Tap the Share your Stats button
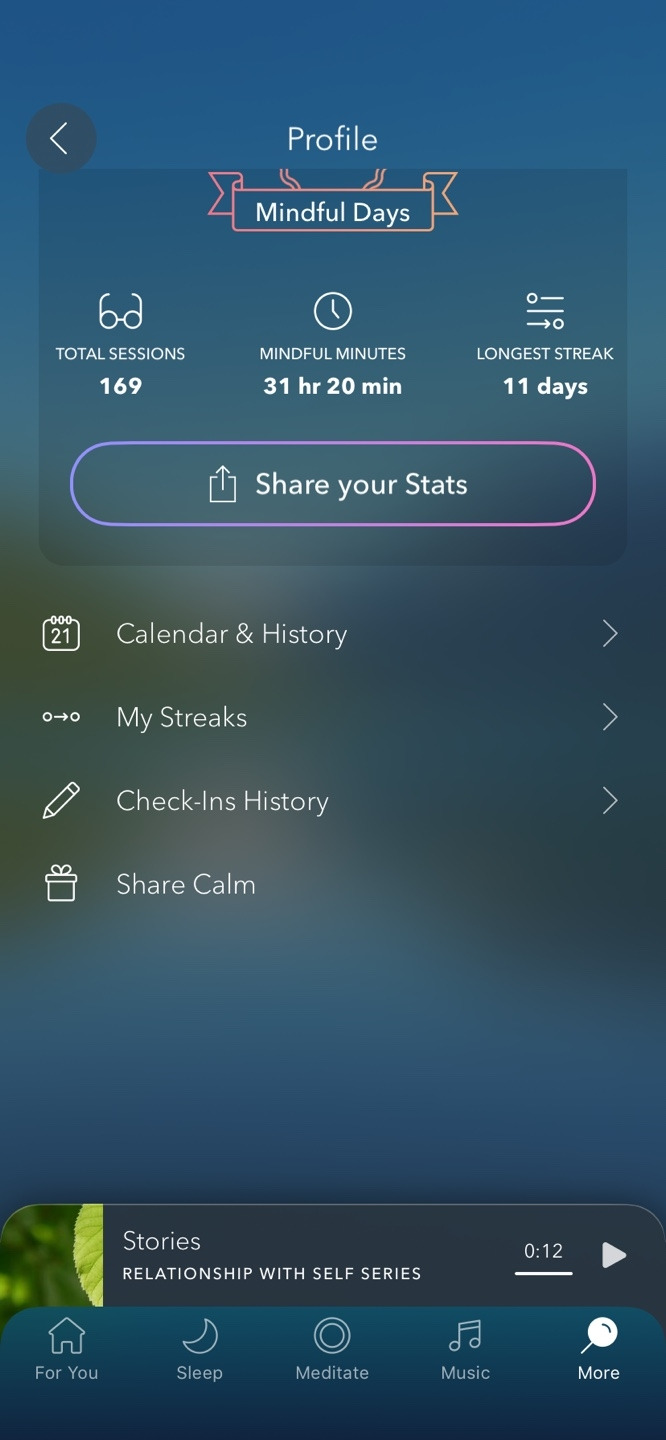The height and width of the screenshot is (1440, 666). tap(333, 484)
